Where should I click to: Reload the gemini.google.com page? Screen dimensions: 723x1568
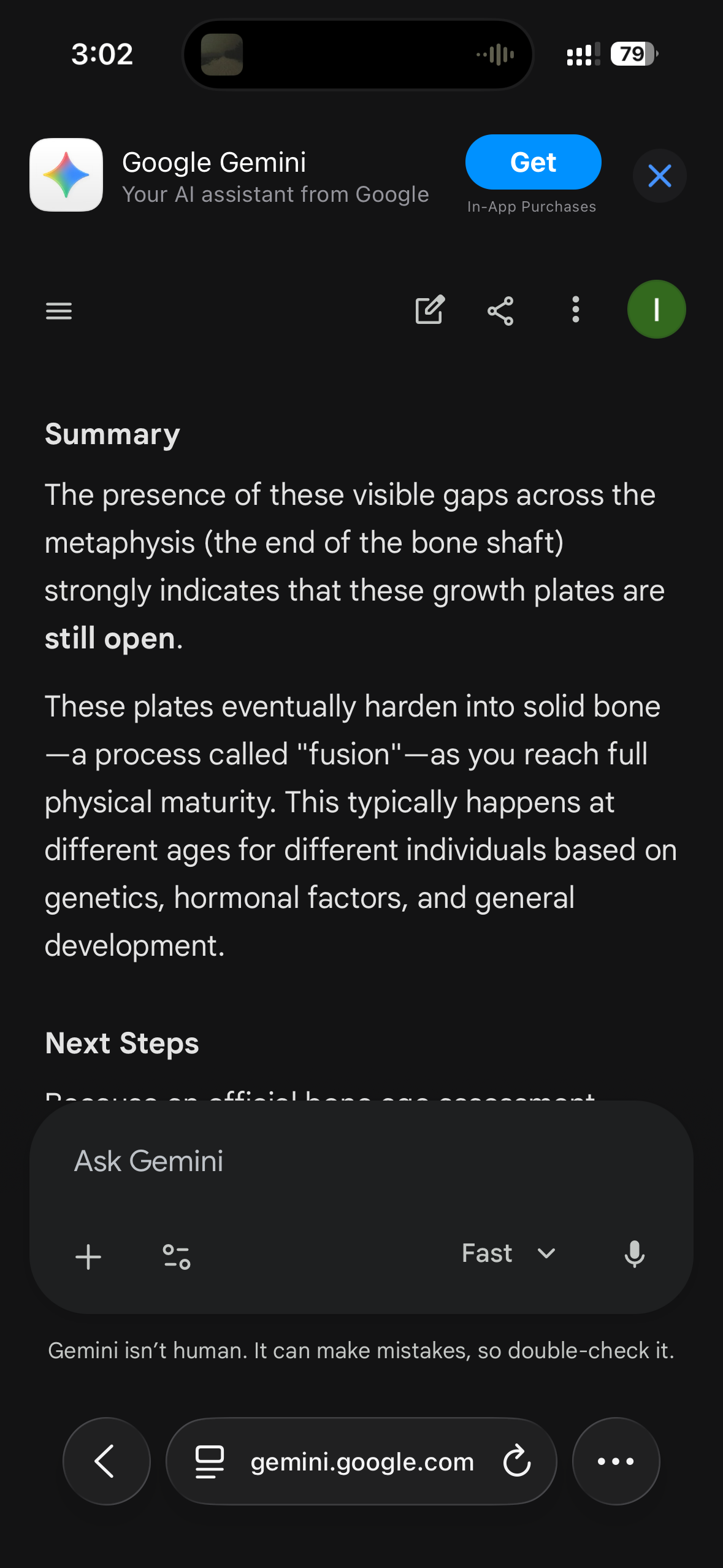point(516,1461)
